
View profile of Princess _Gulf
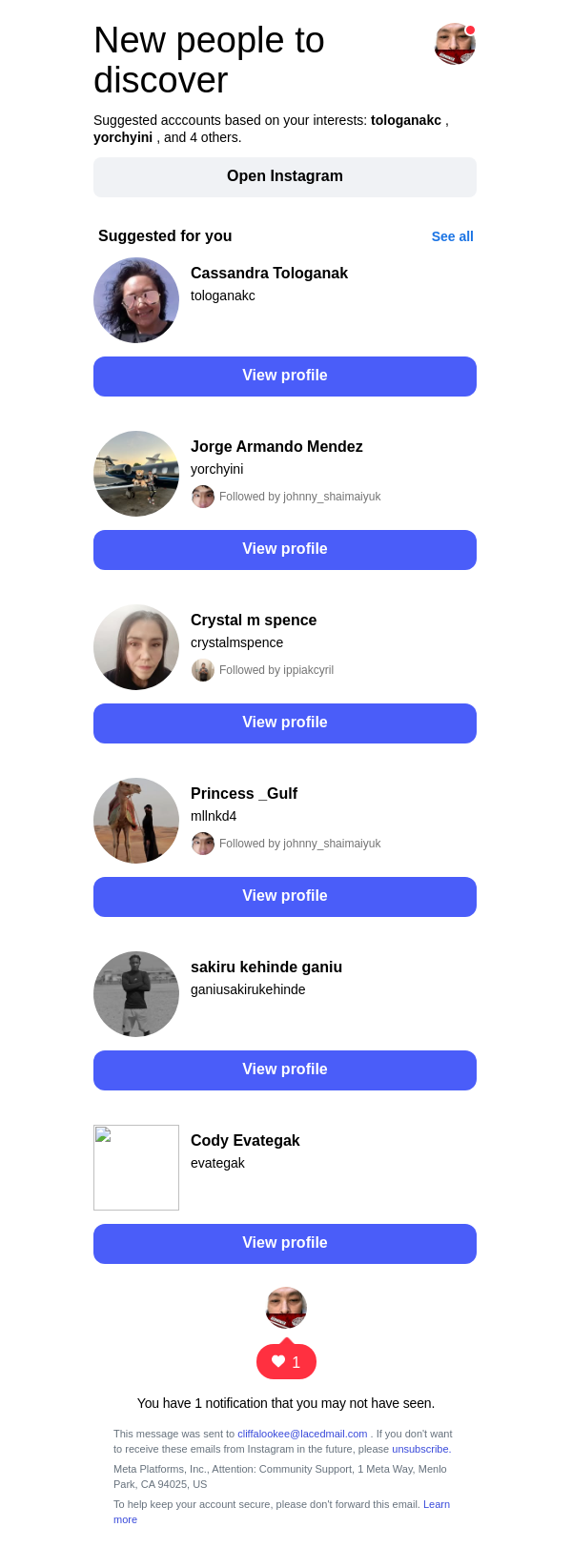coord(285,897)
